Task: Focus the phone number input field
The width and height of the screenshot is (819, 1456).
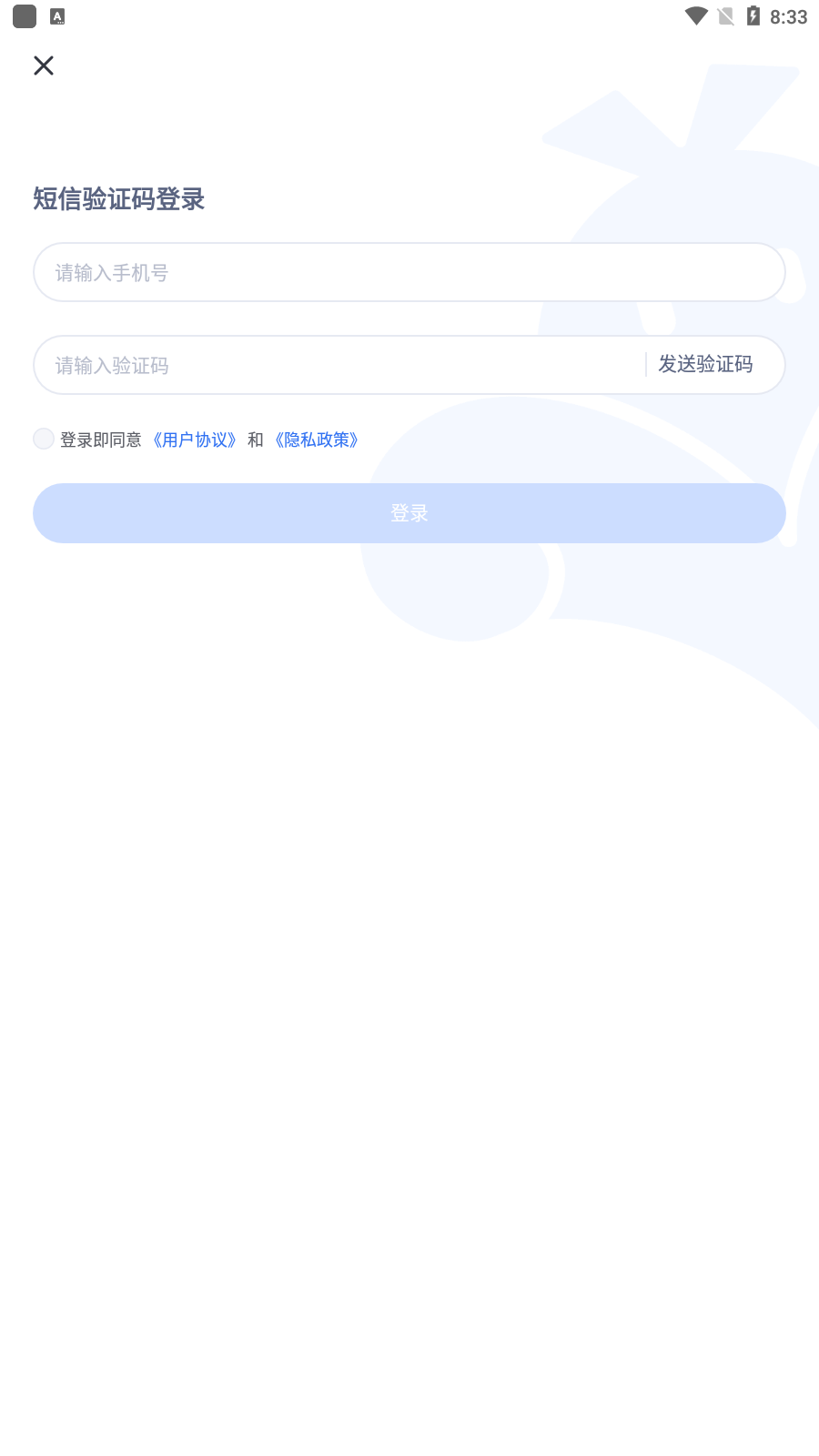Action: 409,272
